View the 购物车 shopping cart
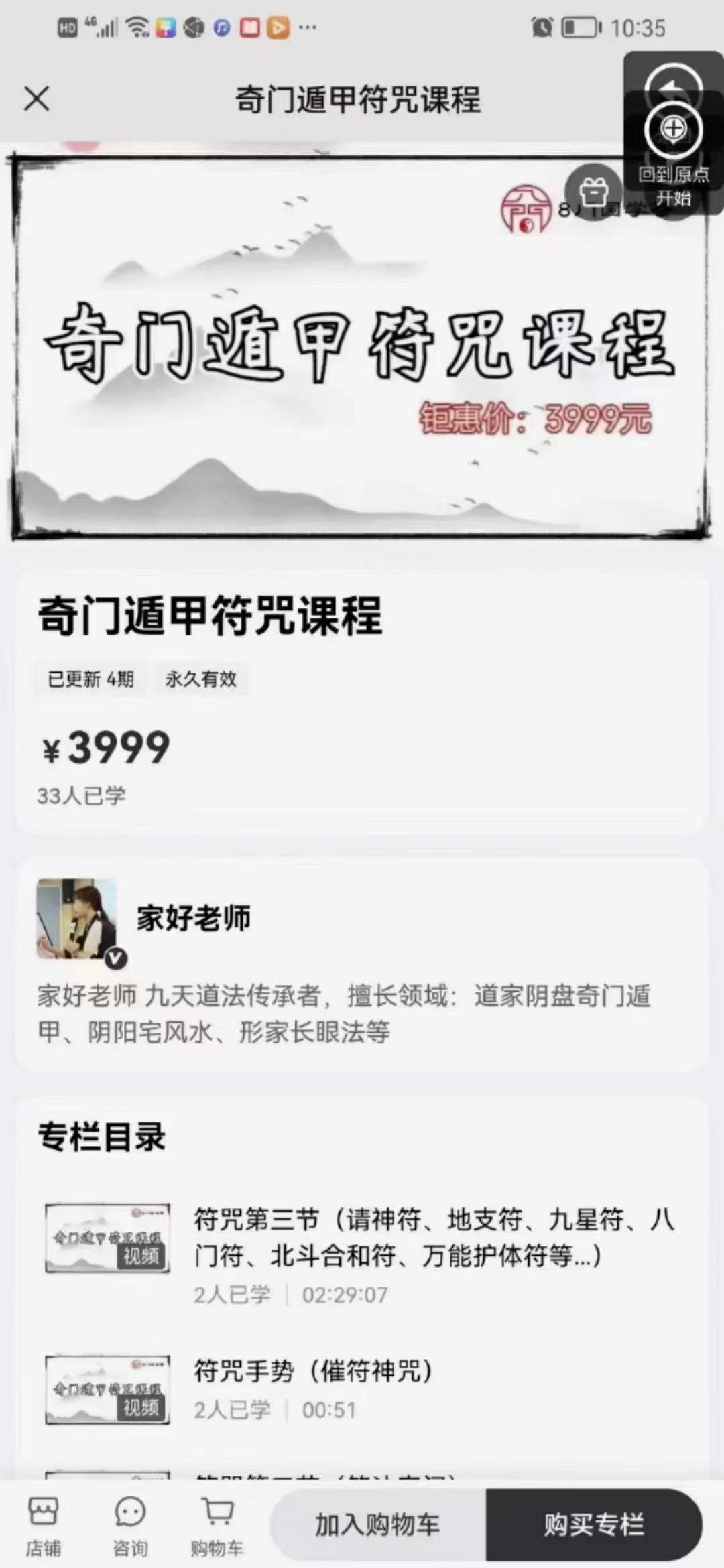 (x=217, y=1526)
